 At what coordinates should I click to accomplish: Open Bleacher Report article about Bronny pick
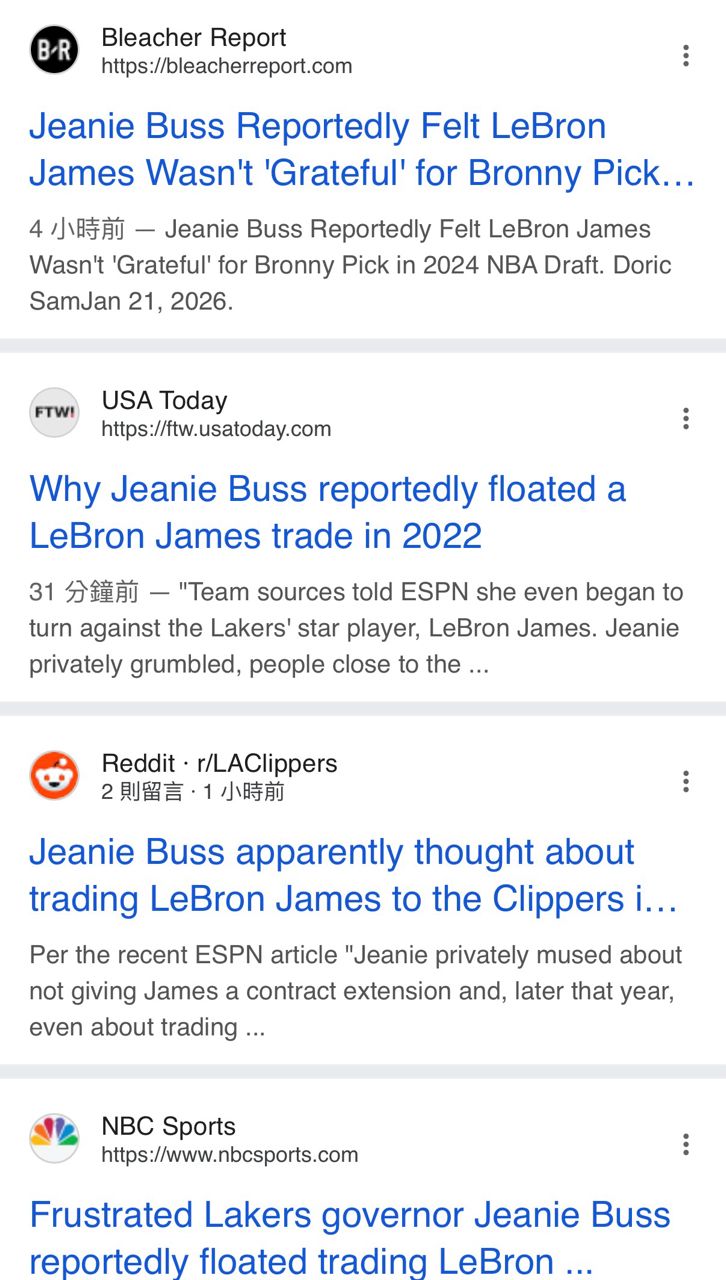pyautogui.click(x=361, y=150)
